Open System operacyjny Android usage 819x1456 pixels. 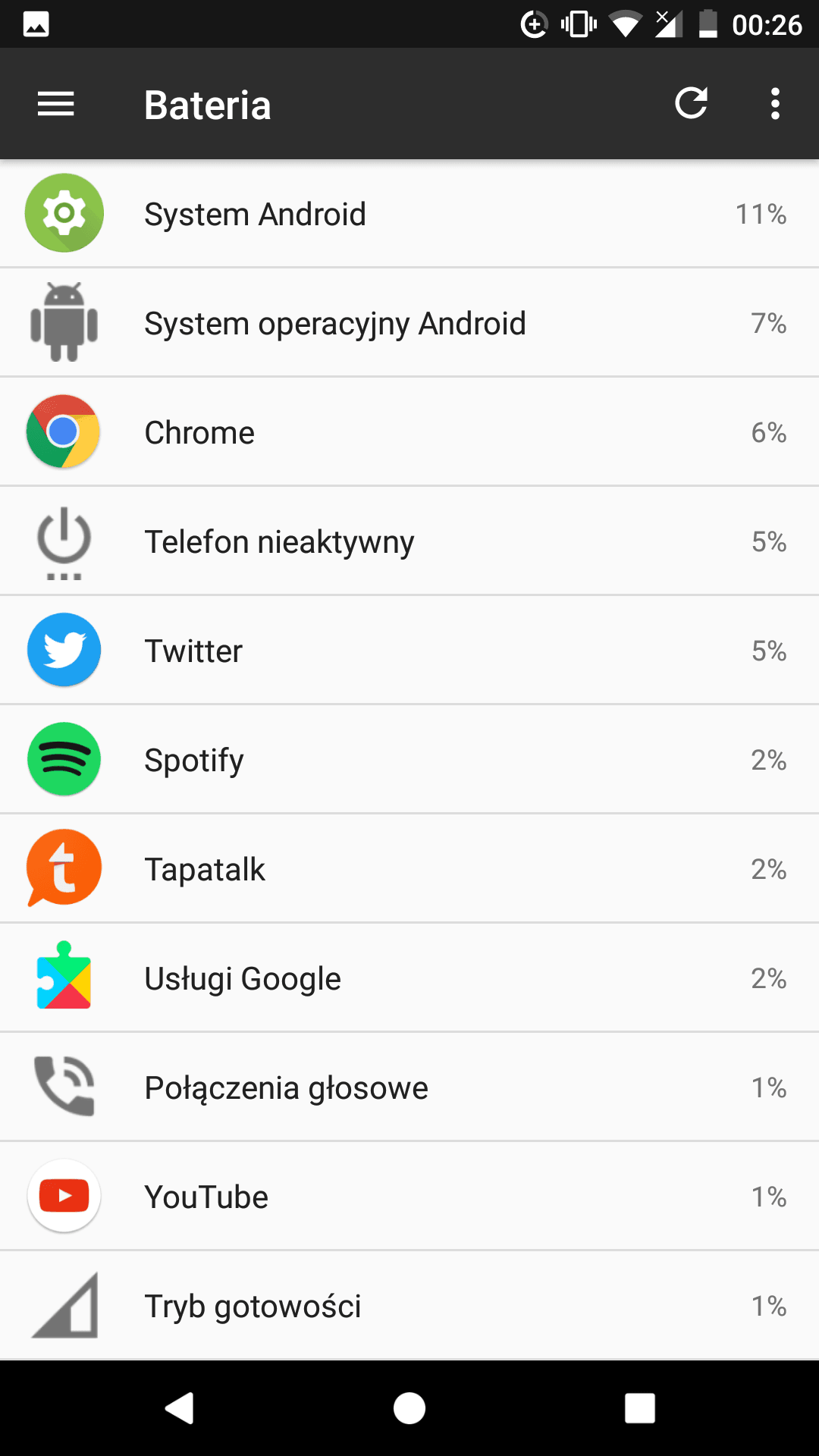(x=409, y=322)
